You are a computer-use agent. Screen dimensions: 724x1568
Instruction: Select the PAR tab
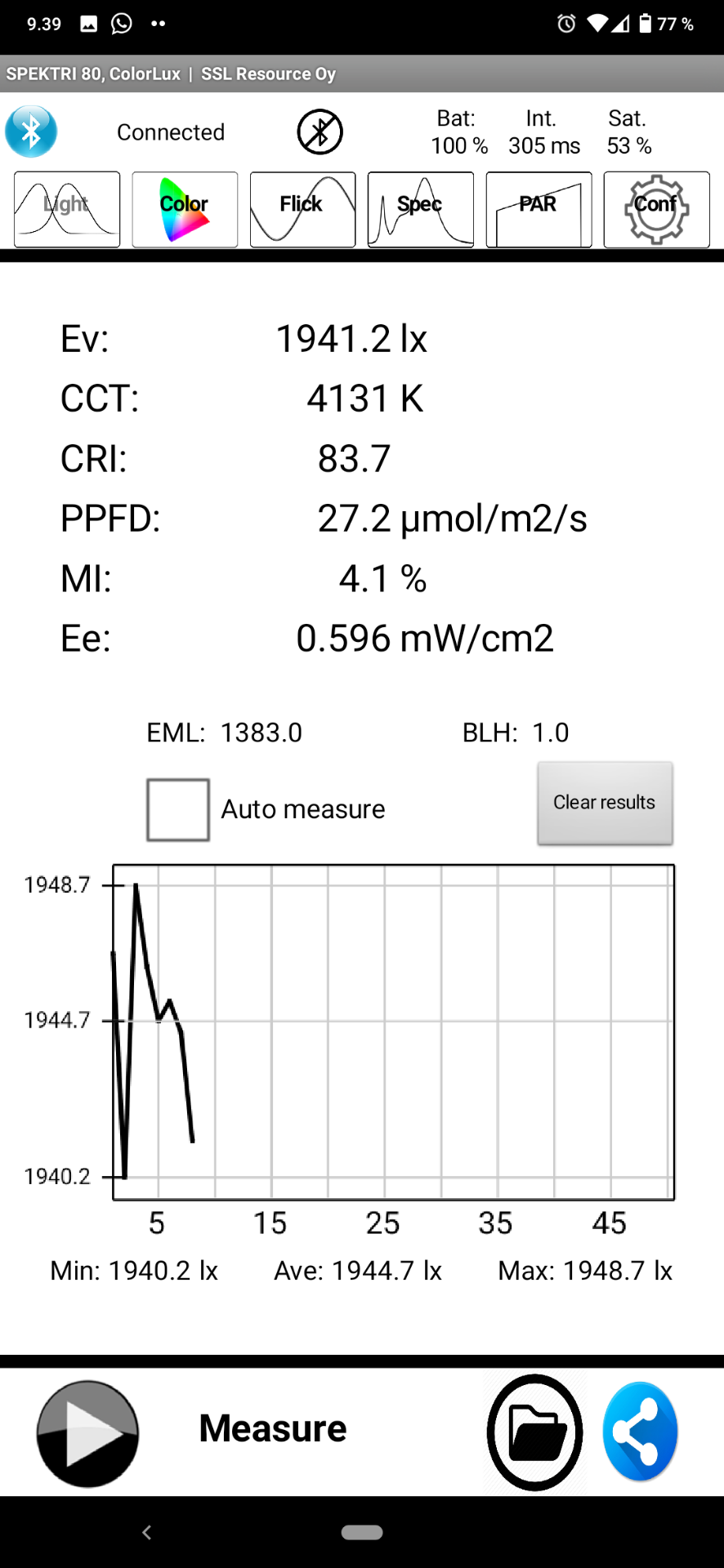pos(539,209)
